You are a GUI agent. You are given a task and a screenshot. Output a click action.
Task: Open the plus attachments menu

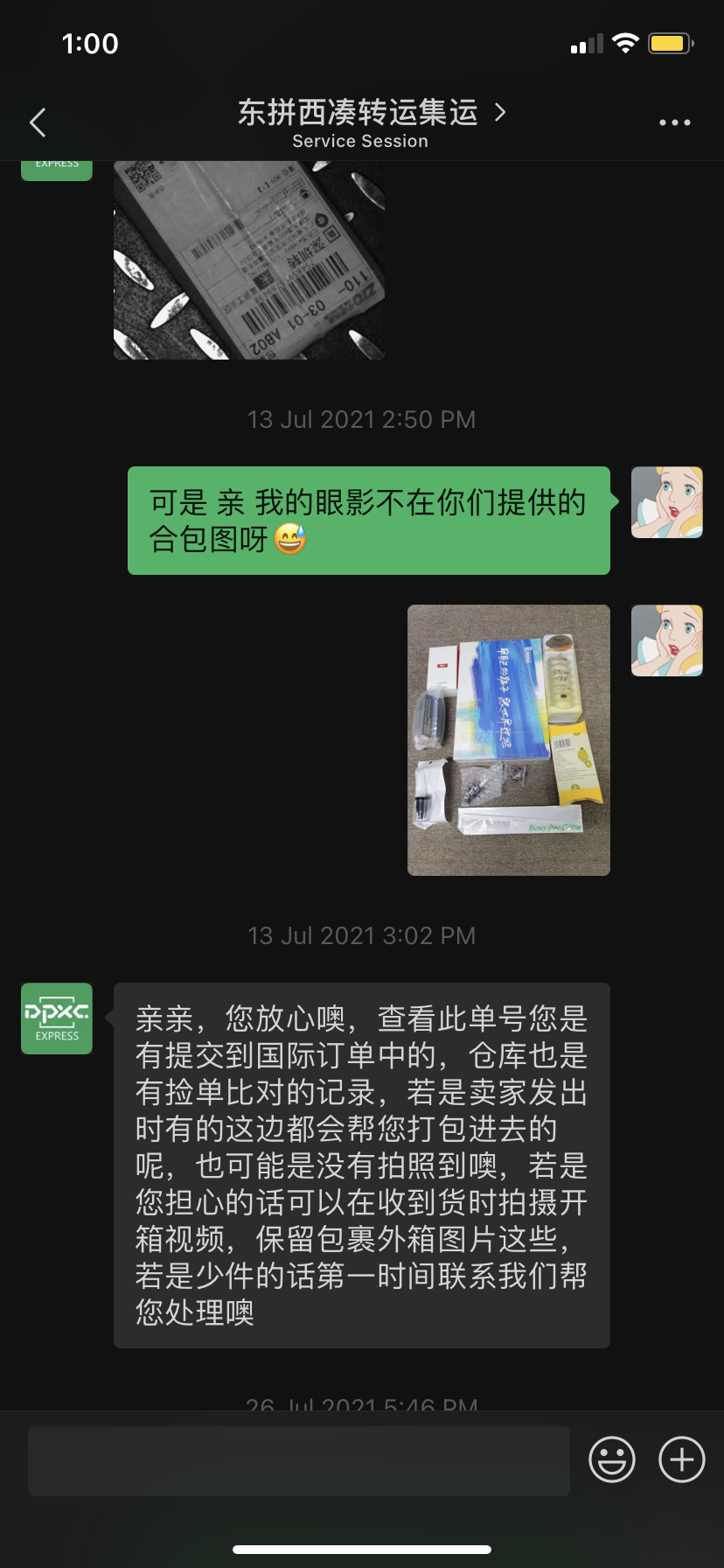click(x=681, y=1459)
